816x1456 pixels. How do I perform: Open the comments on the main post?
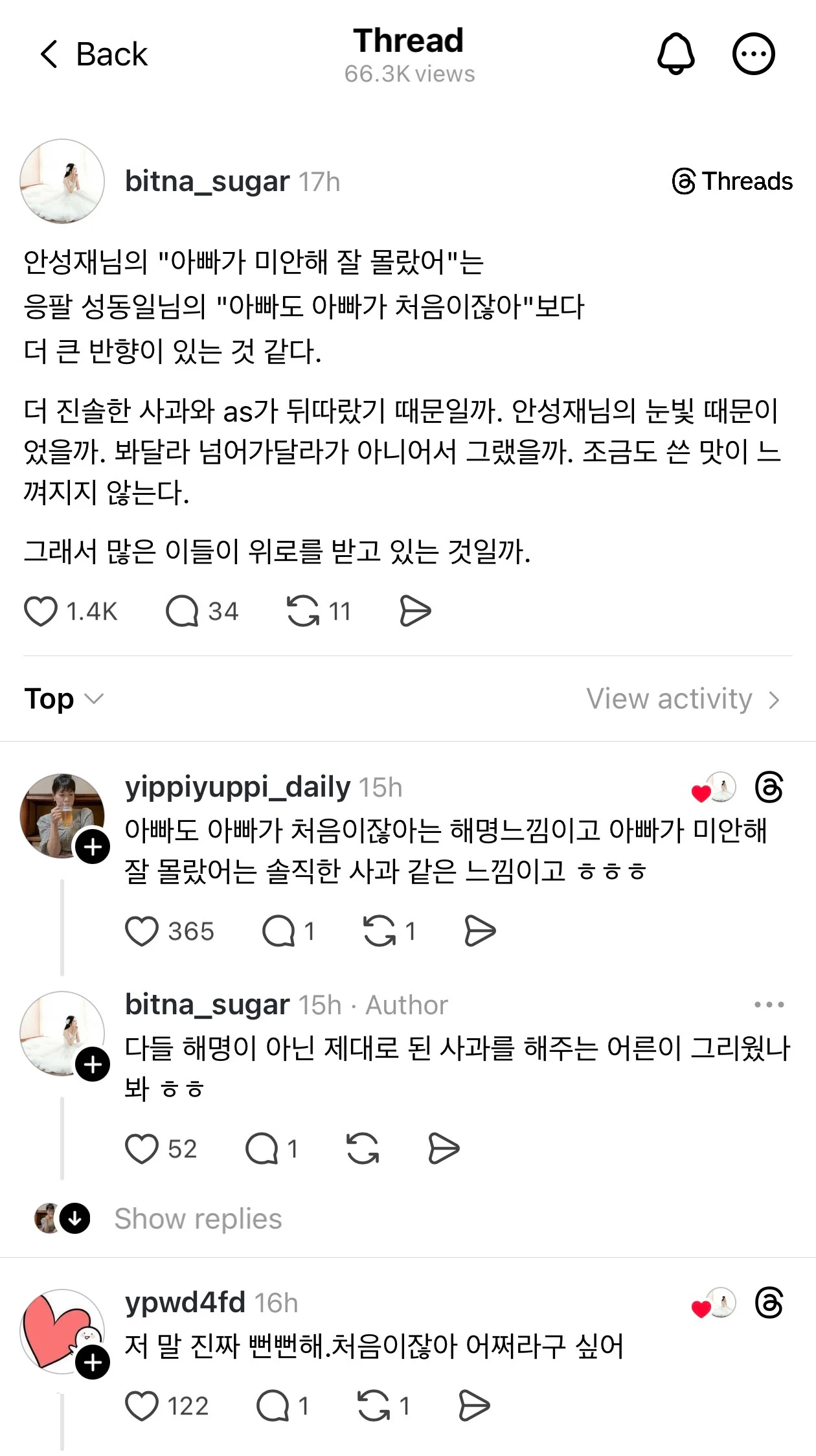click(x=182, y=611)
